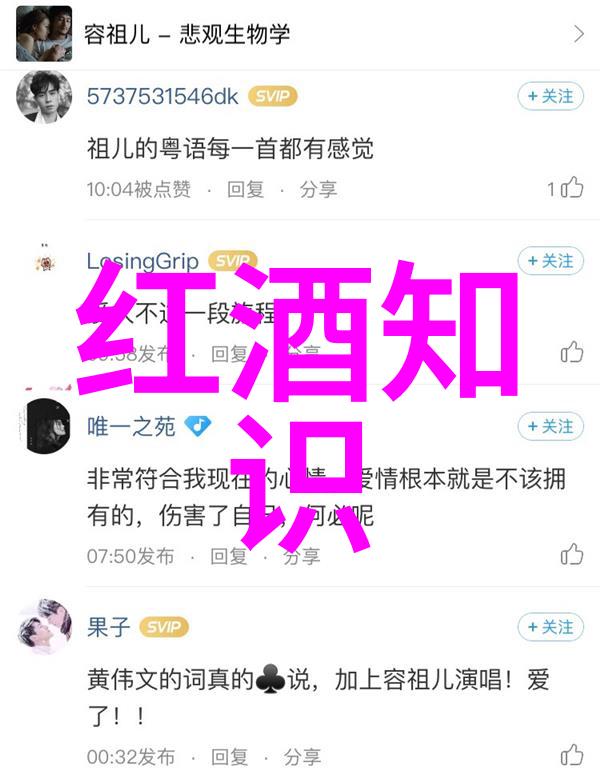Like the comment by 唯一之苑
This screenshot has width=600, height=778.
tap(571, 554)
